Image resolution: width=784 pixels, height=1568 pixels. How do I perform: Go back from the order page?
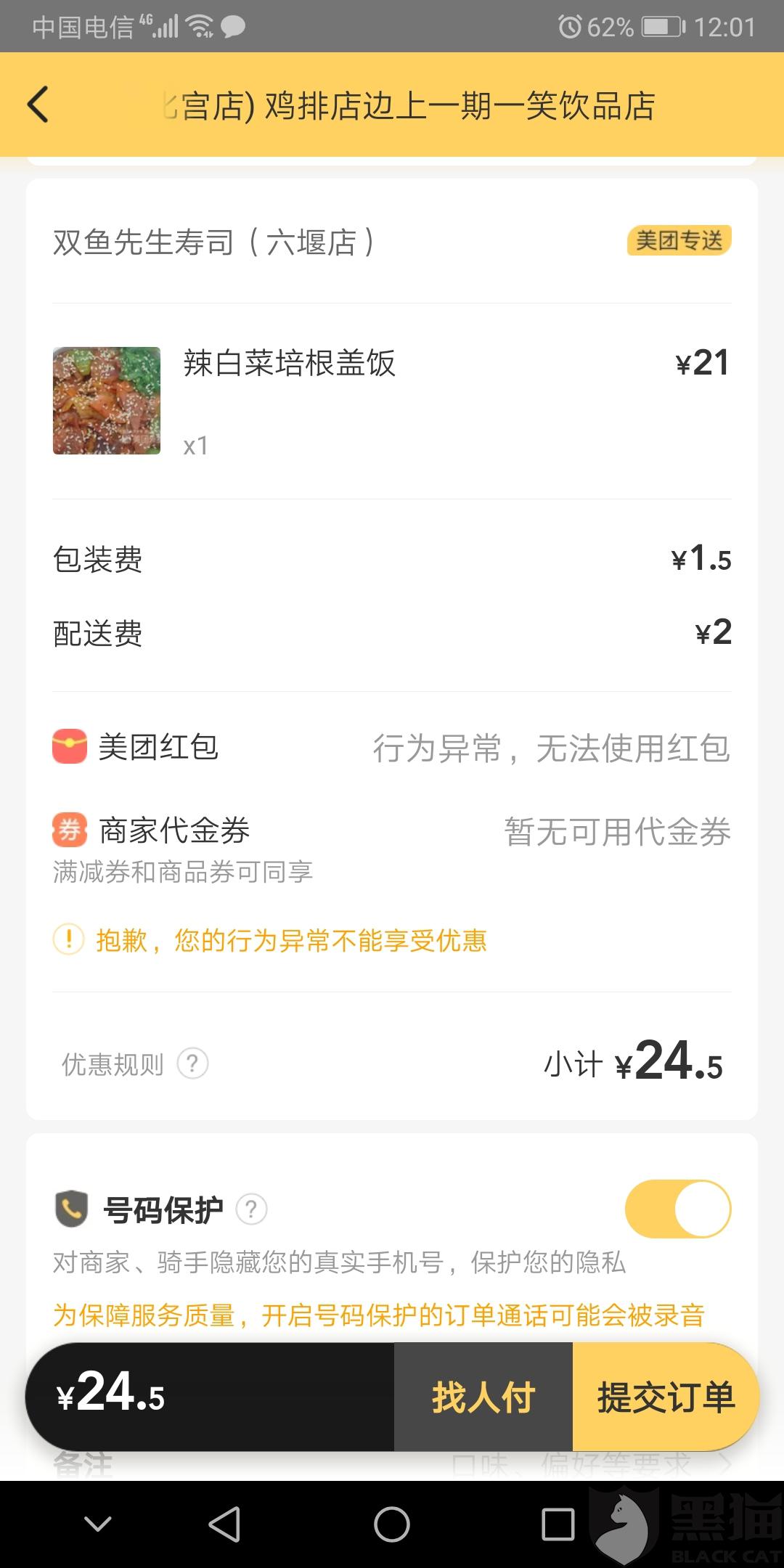pos(38,105)
